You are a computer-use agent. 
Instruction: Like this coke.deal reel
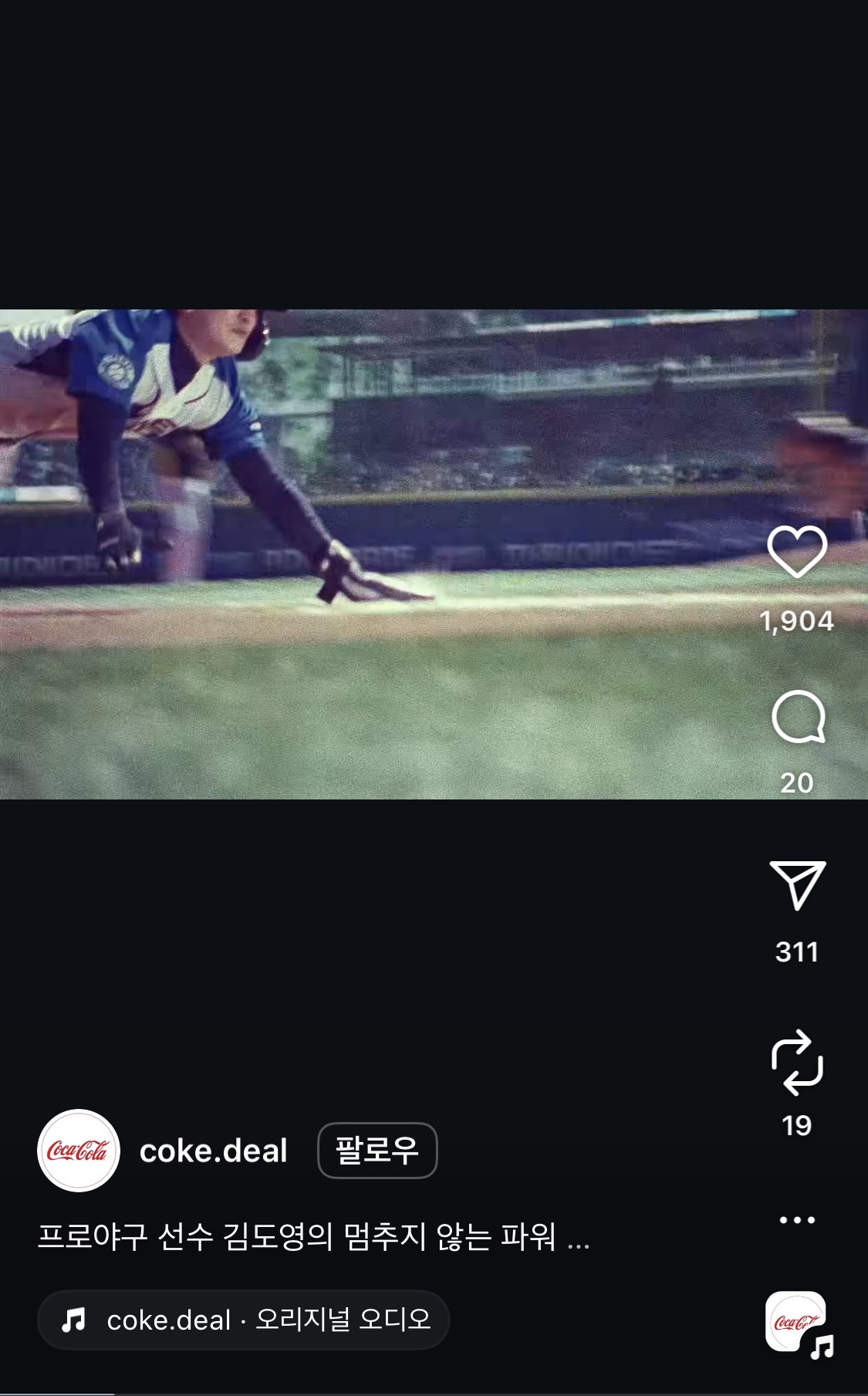(797, 552)
